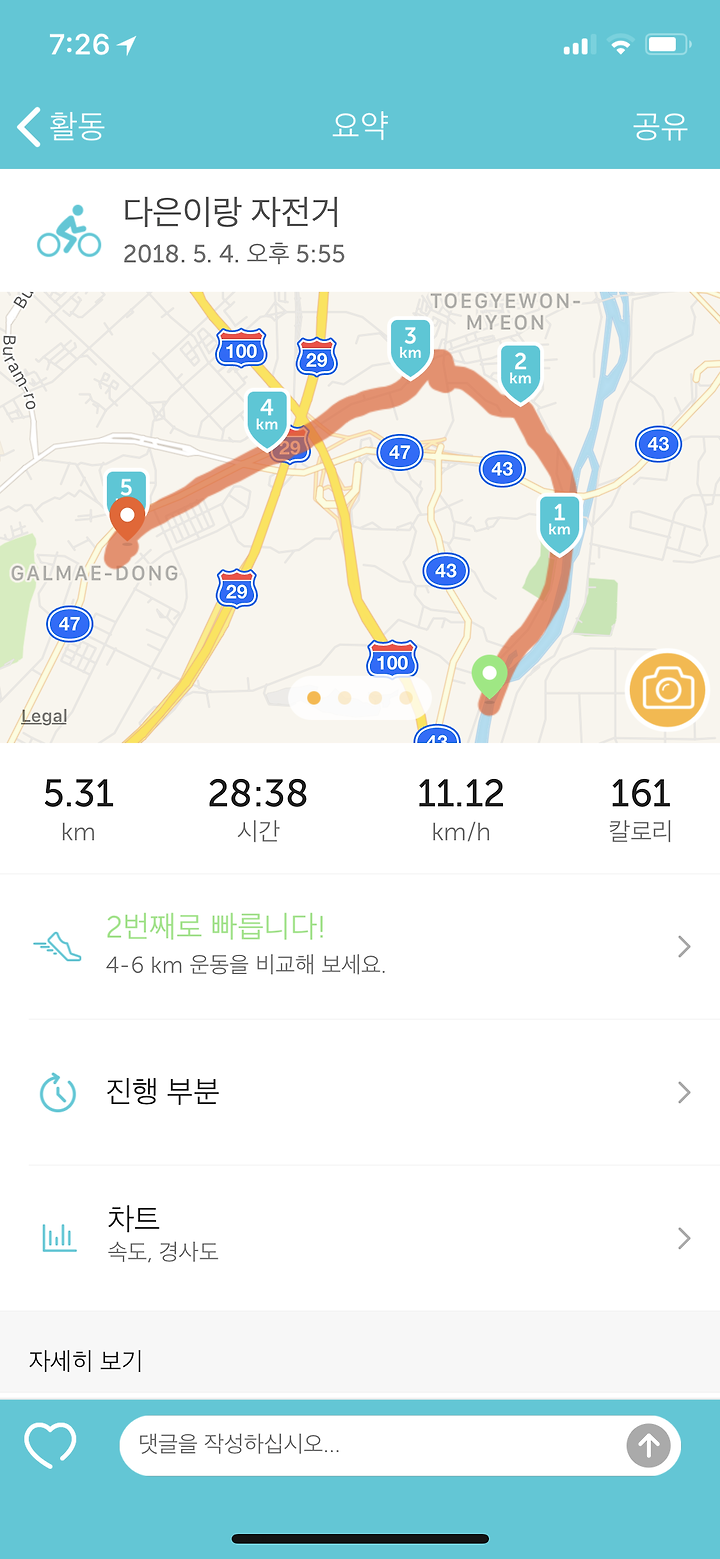Like this activity with the heart icon
This screenshot has width=720, height=1559.
(50, 1445)
